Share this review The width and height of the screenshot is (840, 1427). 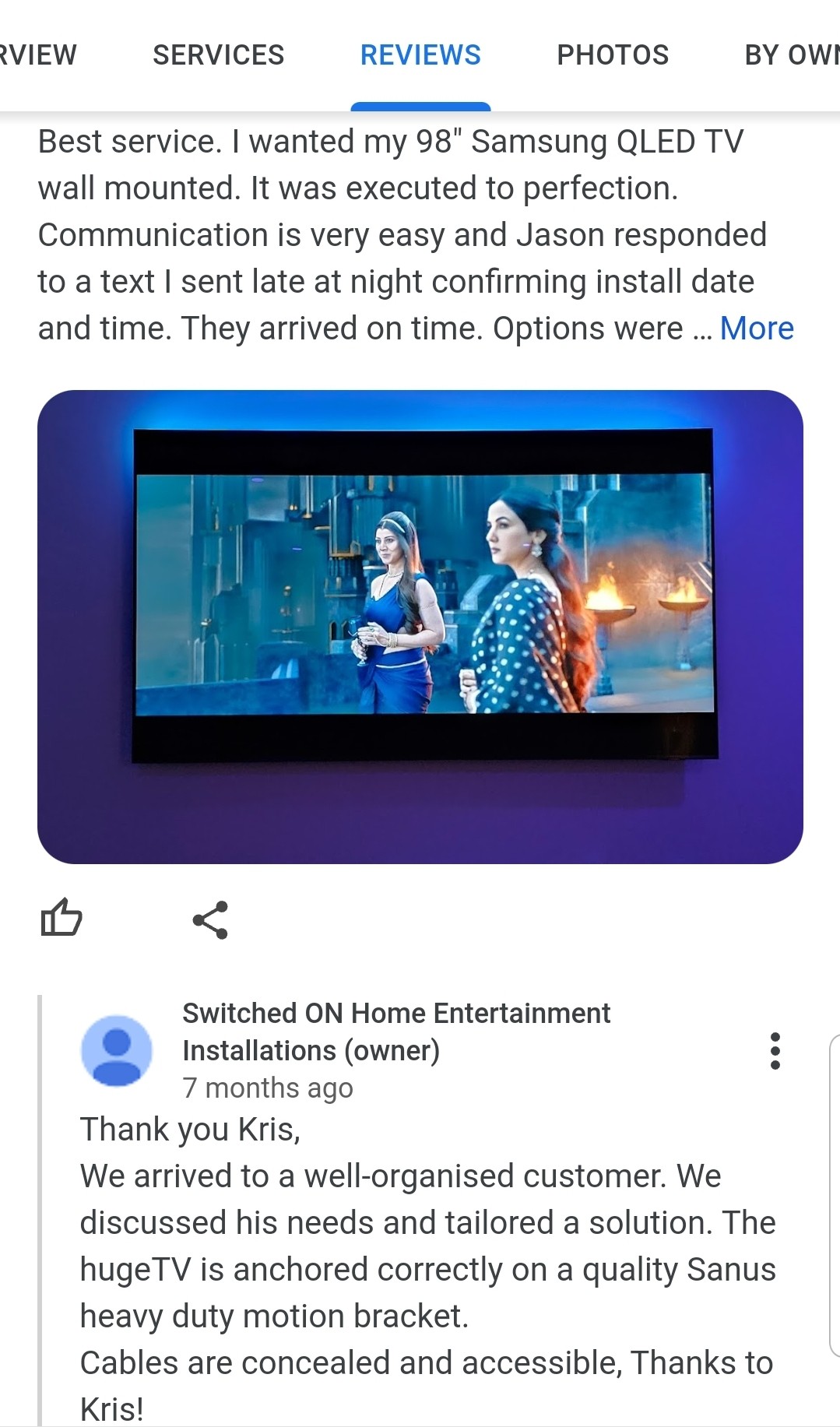pos(210,919)
